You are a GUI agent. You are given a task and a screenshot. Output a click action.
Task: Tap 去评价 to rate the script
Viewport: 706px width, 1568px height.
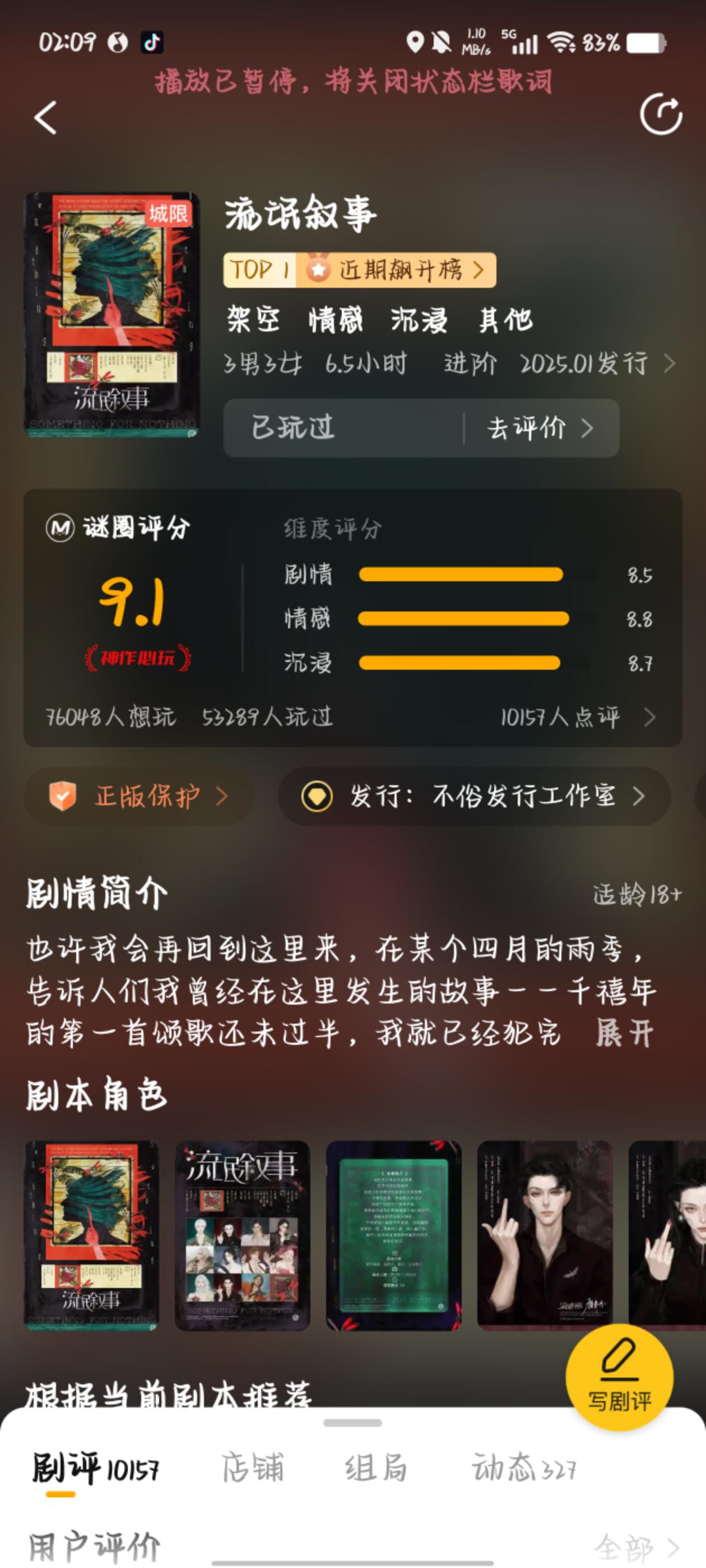pyautogui.click(x=540, y=428)
